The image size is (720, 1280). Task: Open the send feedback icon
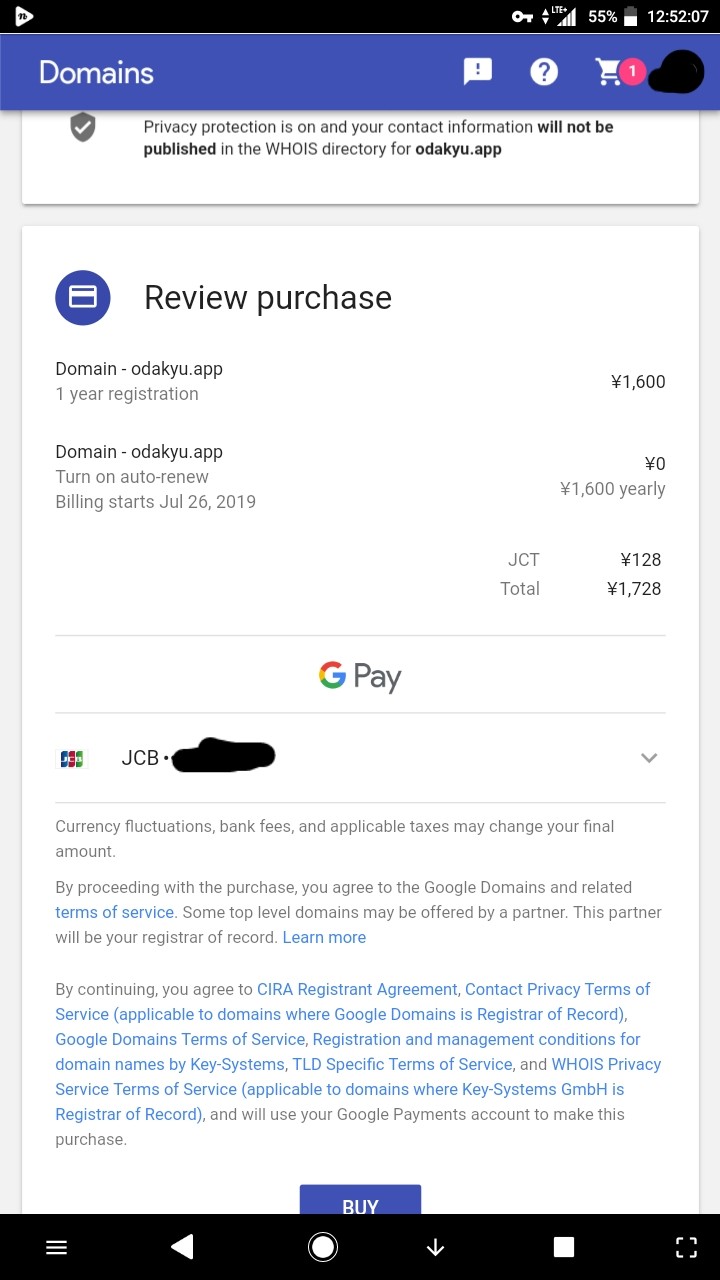[x=478, y=72]
